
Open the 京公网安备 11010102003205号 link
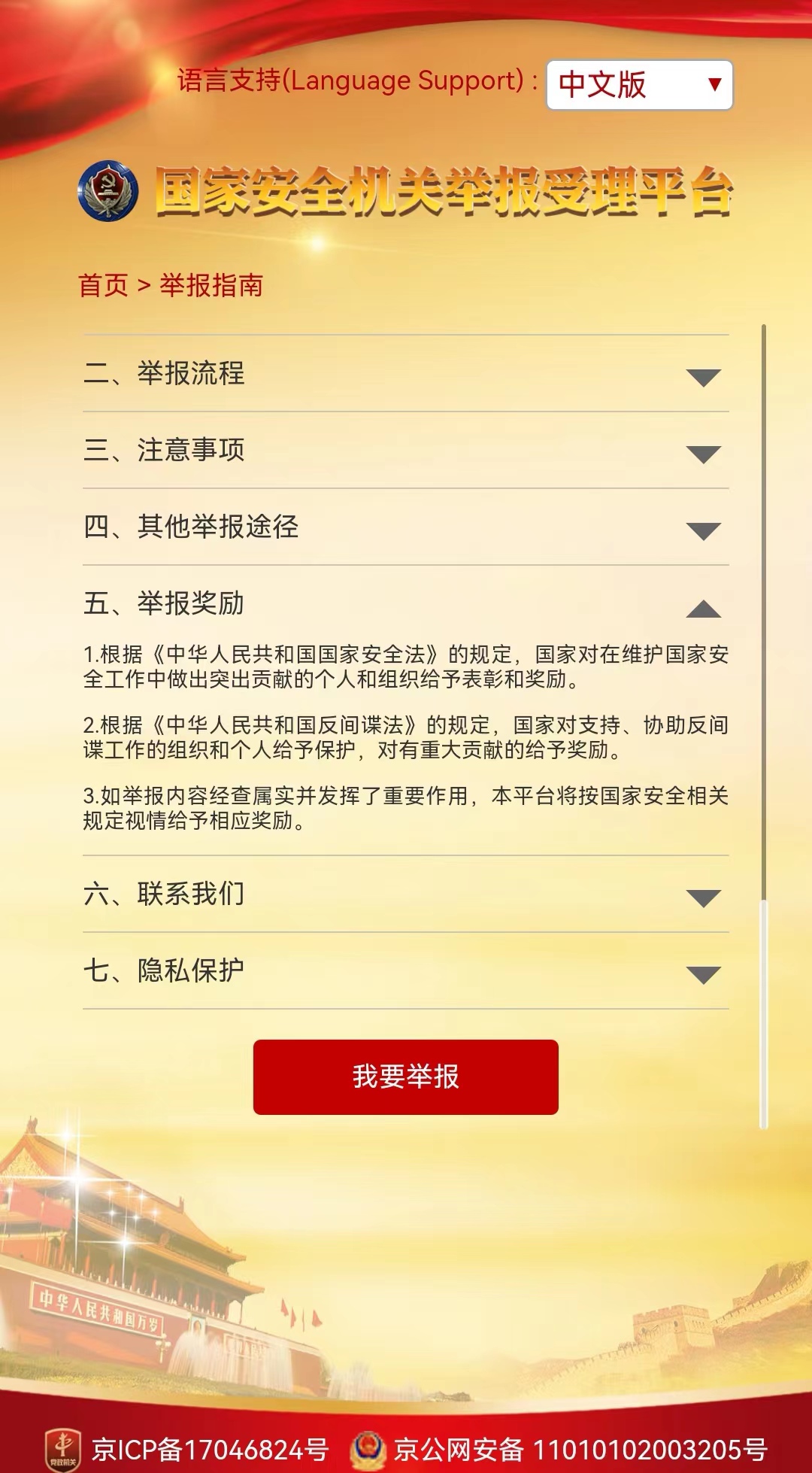[x=579, y=1449]
